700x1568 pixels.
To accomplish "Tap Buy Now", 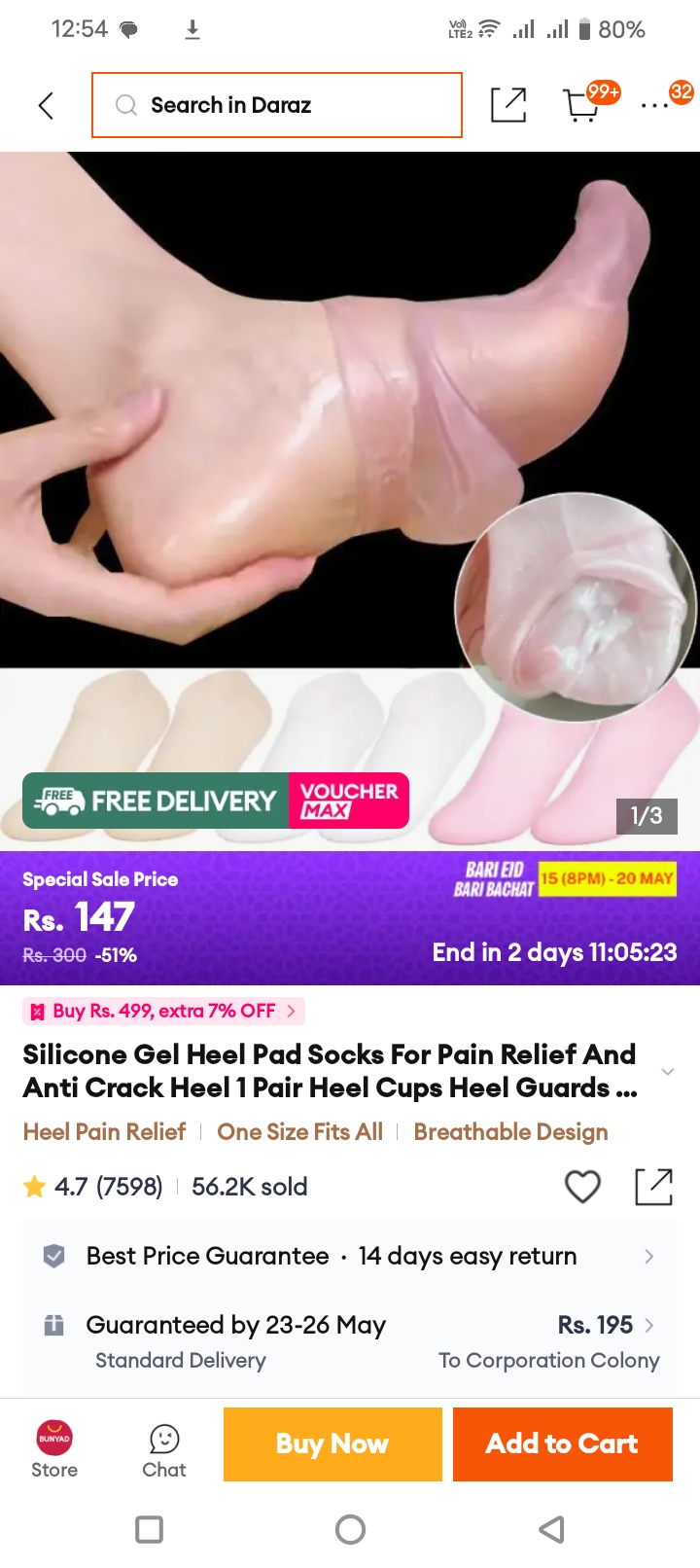I will [332, 1444].
